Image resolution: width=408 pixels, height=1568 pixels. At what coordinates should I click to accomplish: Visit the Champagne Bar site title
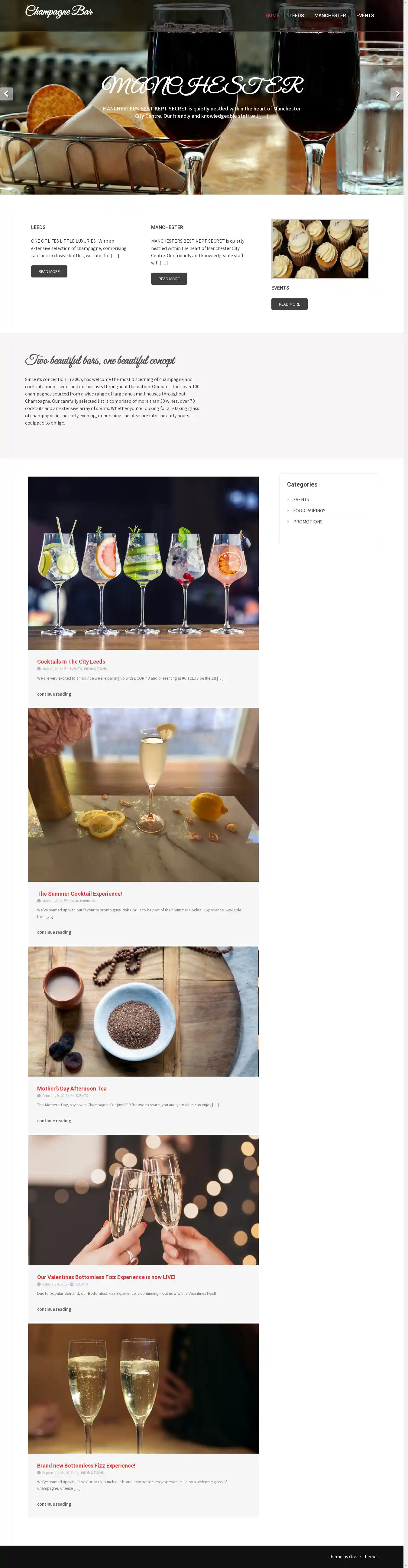pos(59,11)
